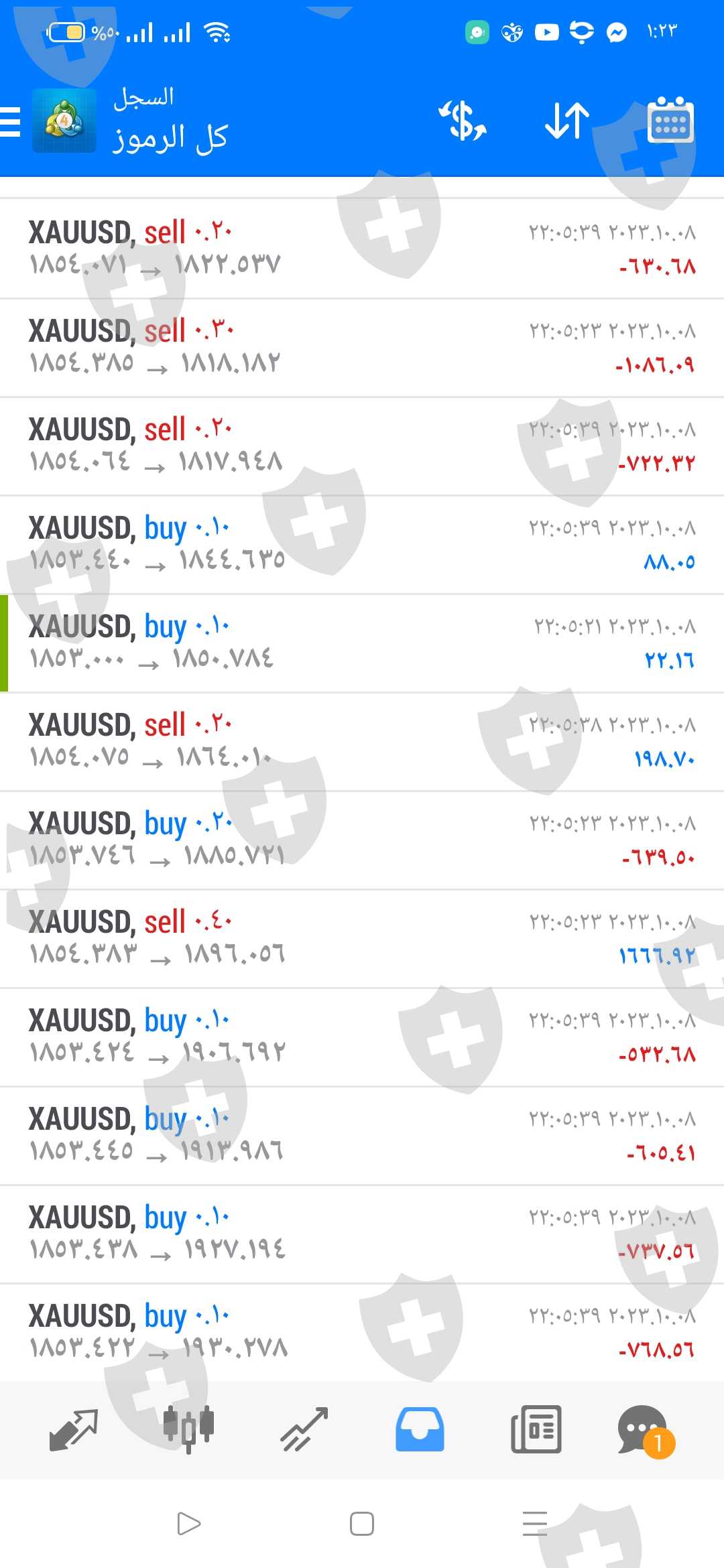Switch to the Quotes tab
724x1568 pixels.
coord(74,1429)
